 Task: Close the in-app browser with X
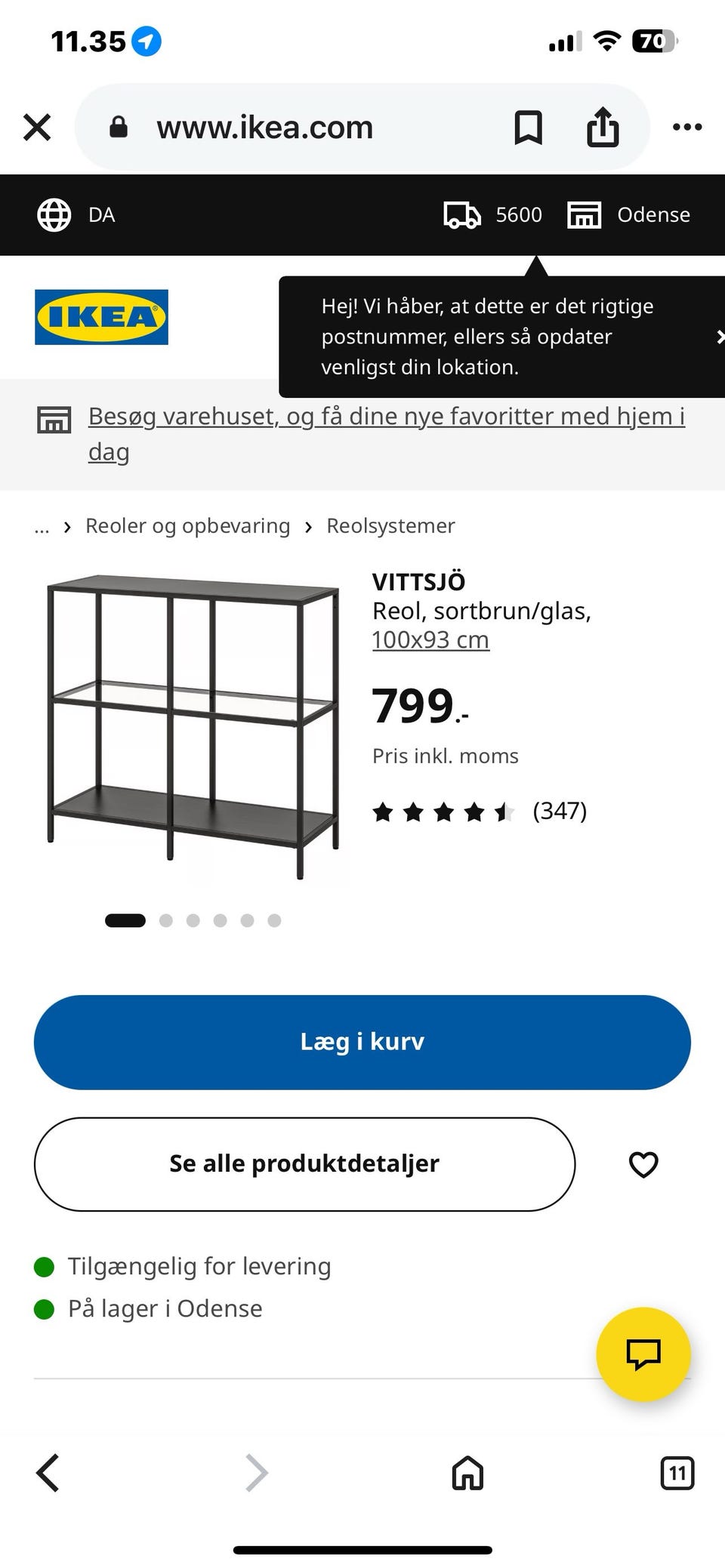(37, 127)
